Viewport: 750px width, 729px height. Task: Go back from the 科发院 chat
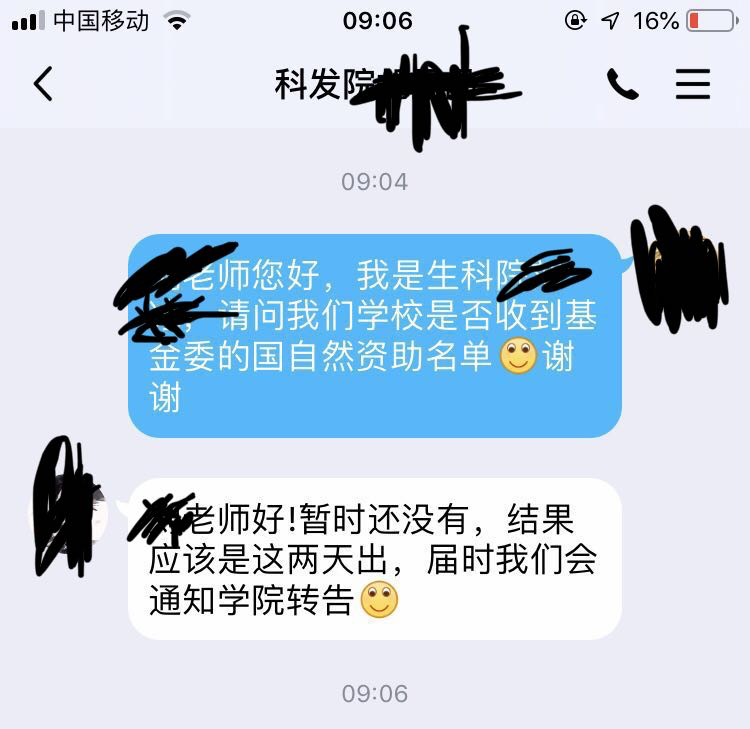pyautogui.click(x=43, y=84)
